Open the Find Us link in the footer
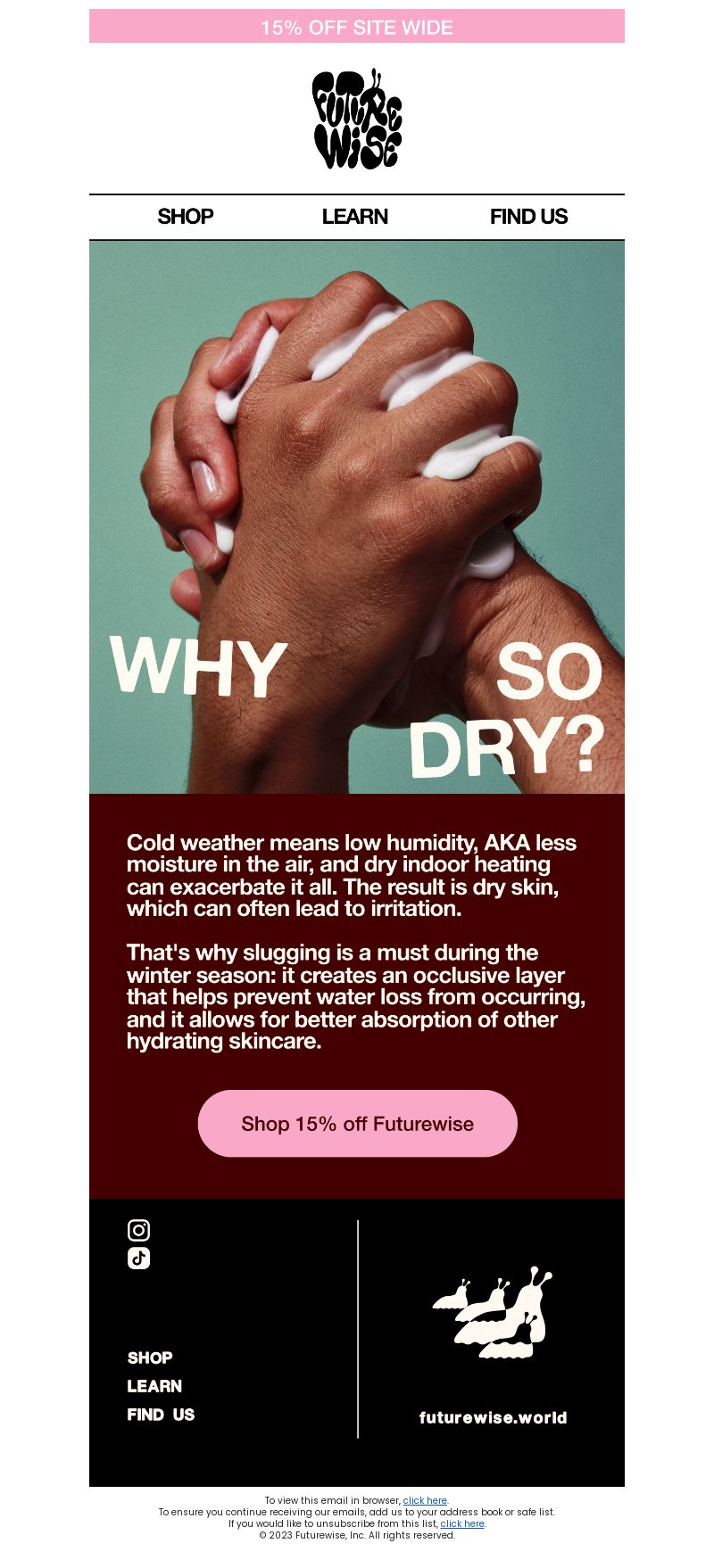 pyautogui.click(x=161, y=1415)
